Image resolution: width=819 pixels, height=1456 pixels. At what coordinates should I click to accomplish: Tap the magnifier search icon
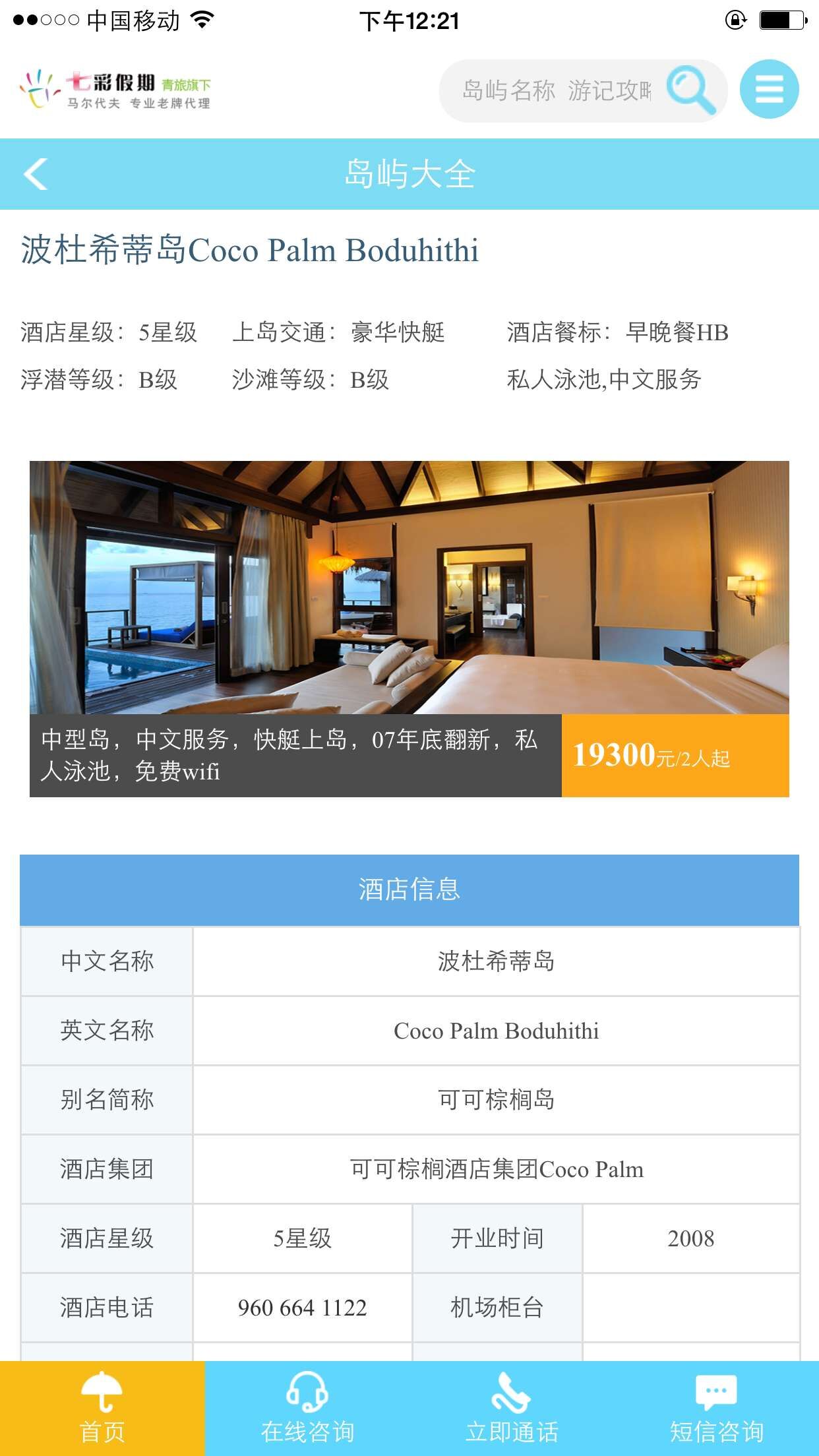690,90
